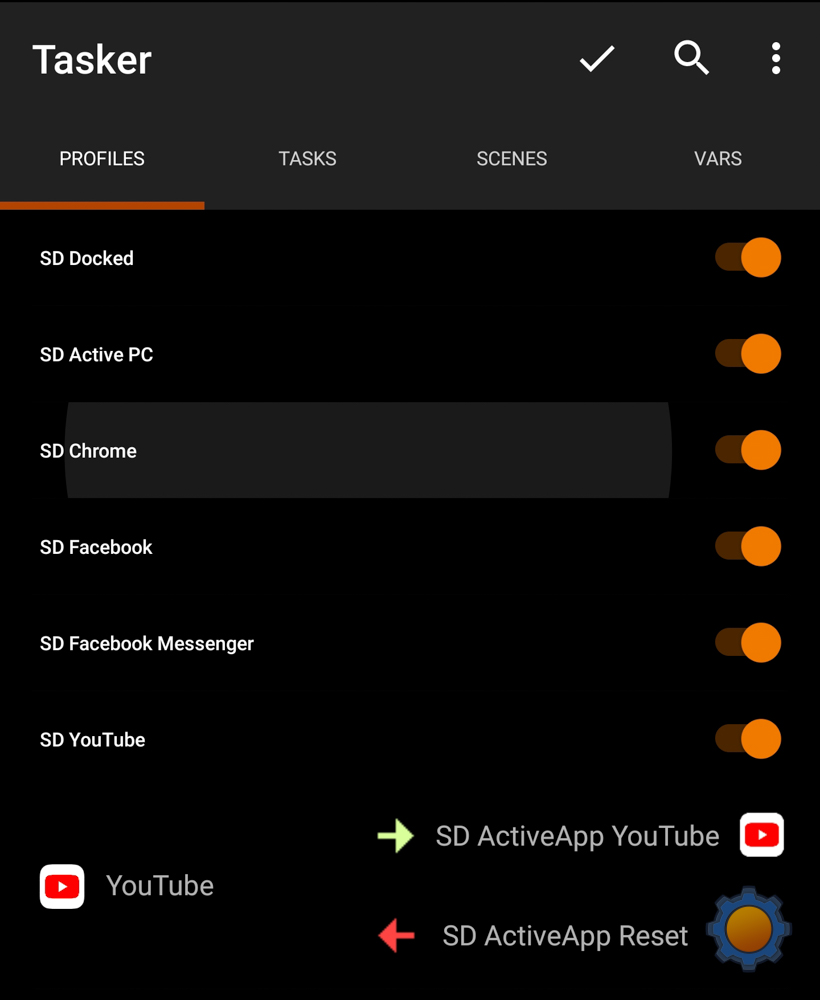Turn off the SD Facebook profile
The height and width of the screenshot is (1000, 820).
coord(748,546)
